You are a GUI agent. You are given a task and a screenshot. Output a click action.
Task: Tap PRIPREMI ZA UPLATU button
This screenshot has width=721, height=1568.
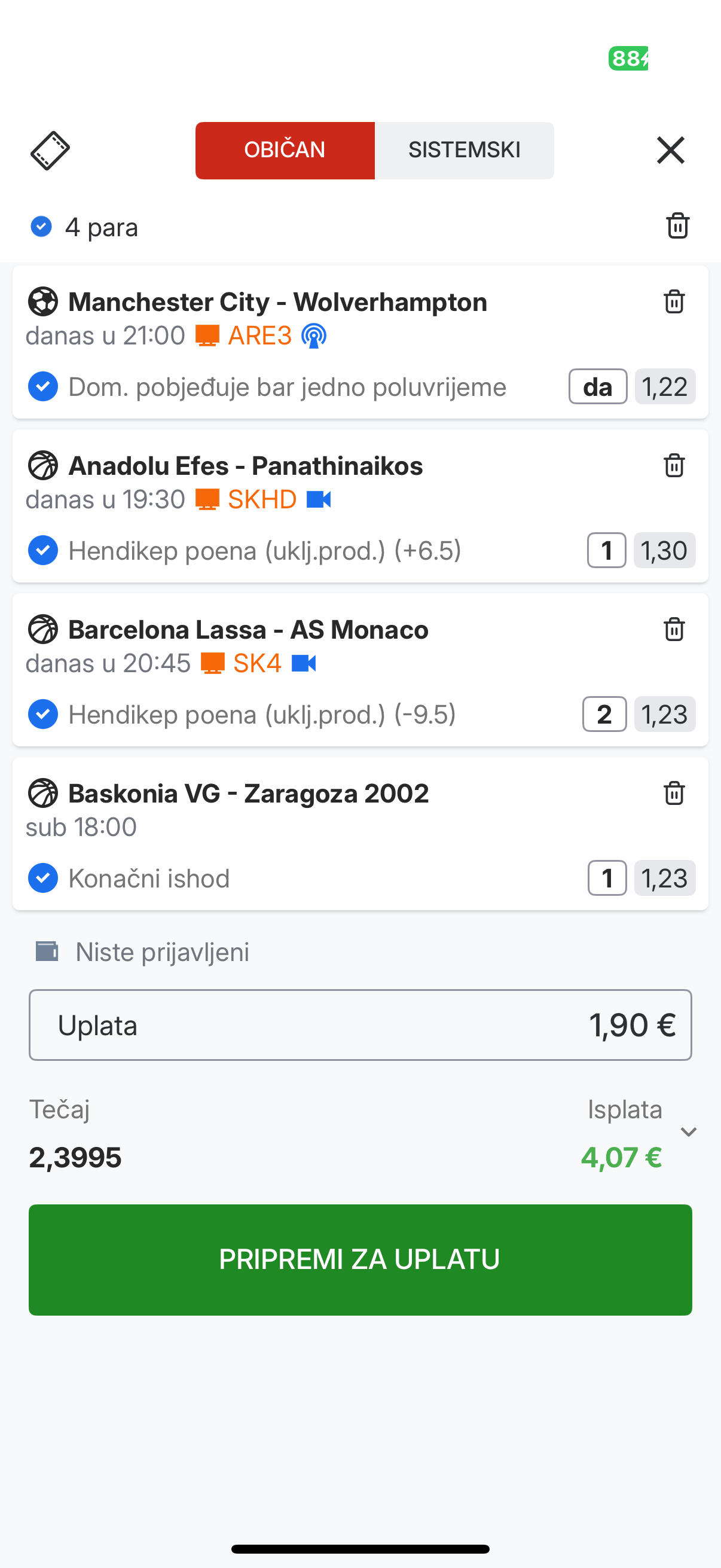(360, 1260)
